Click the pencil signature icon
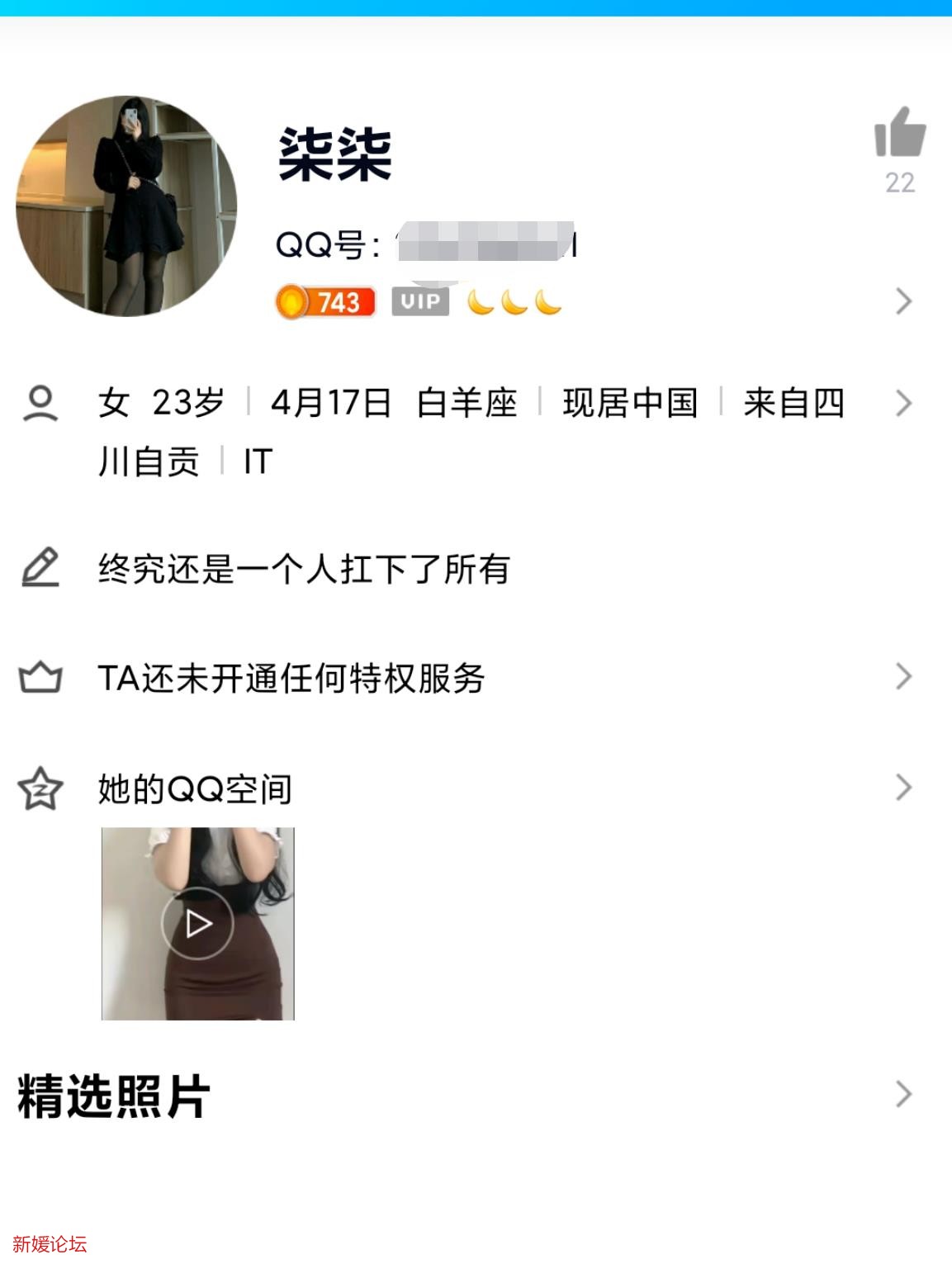Image resolution: width=952 pixels, height=1264 pixels. coord(40,567)
